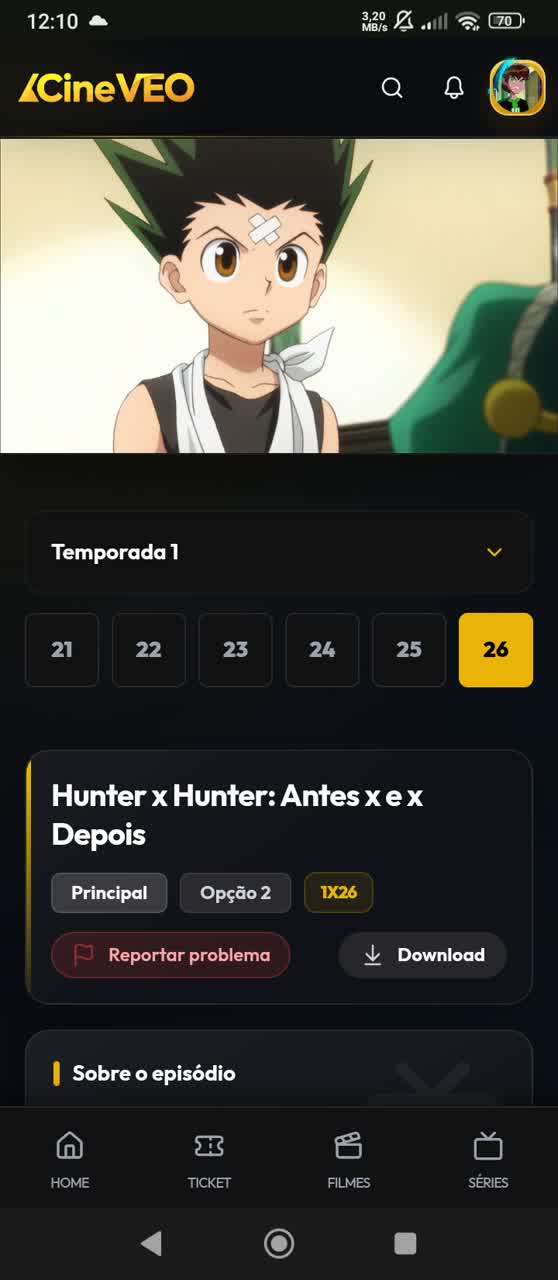Go to the Home tab
This screenshot has height=1280, width=558.
[70, 1160]
